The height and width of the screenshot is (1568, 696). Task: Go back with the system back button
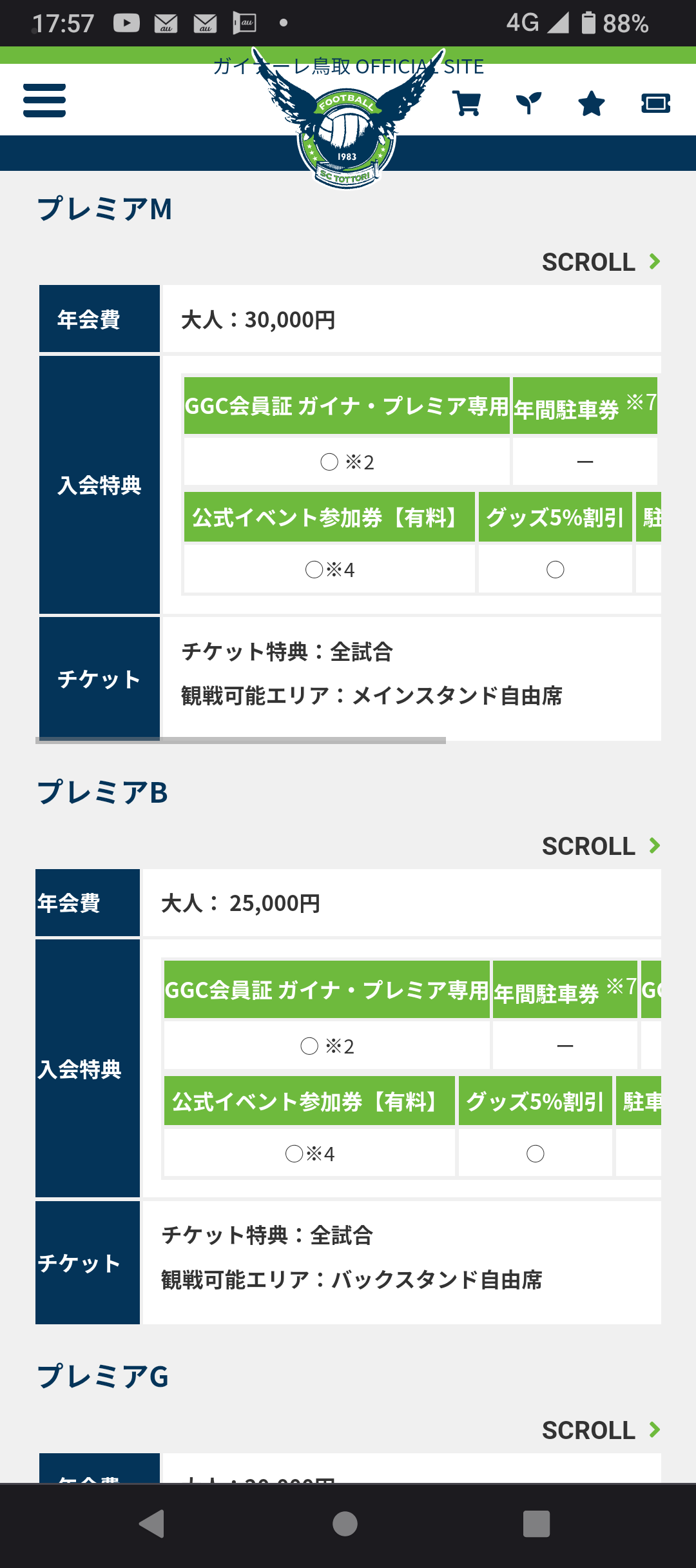pos(152,1524)
